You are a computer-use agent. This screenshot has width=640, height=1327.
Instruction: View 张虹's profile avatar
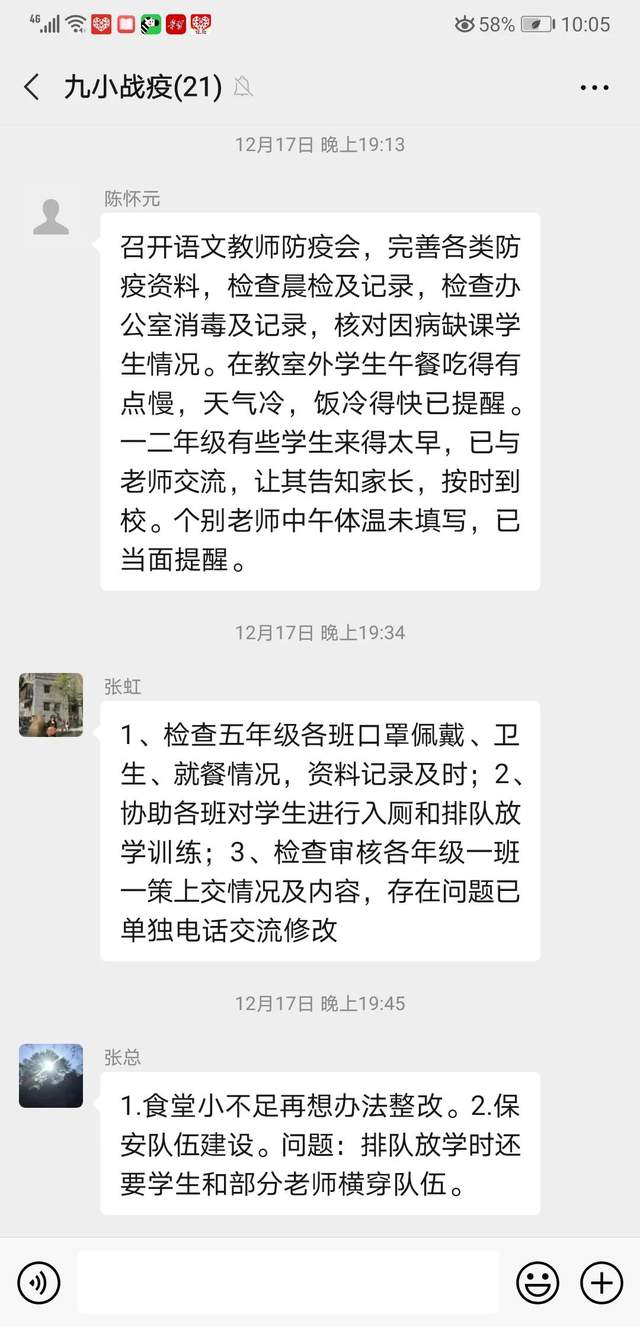tap(51, 704)
